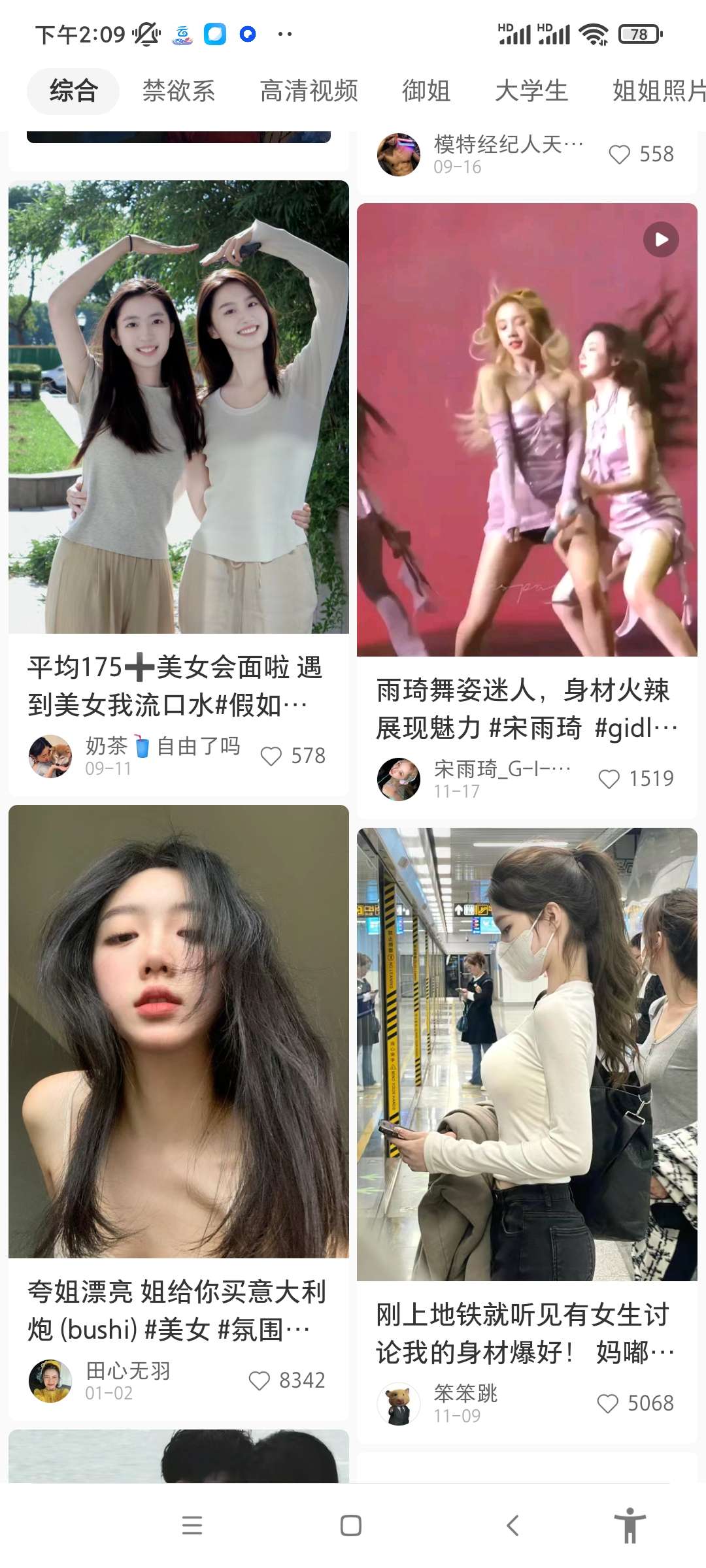Like the post by 模特经纪人天

coord(619,154)
